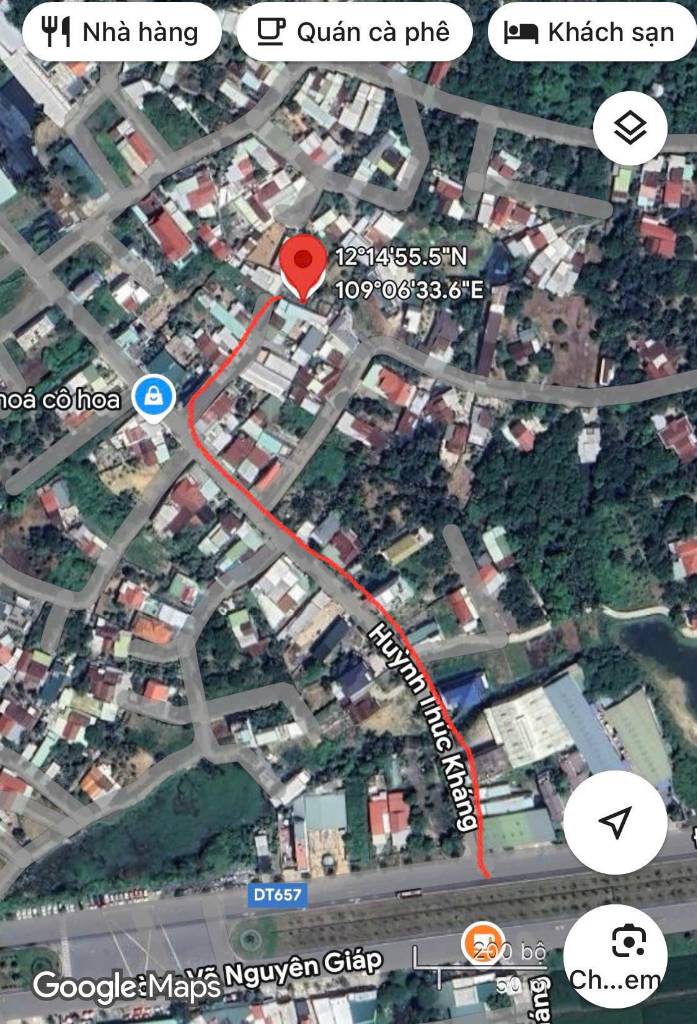Image resolution: width=697 pixels, height=1024 pixels.
Task: Select the Nhà hàng filter chip
Action: coord(121,32)
